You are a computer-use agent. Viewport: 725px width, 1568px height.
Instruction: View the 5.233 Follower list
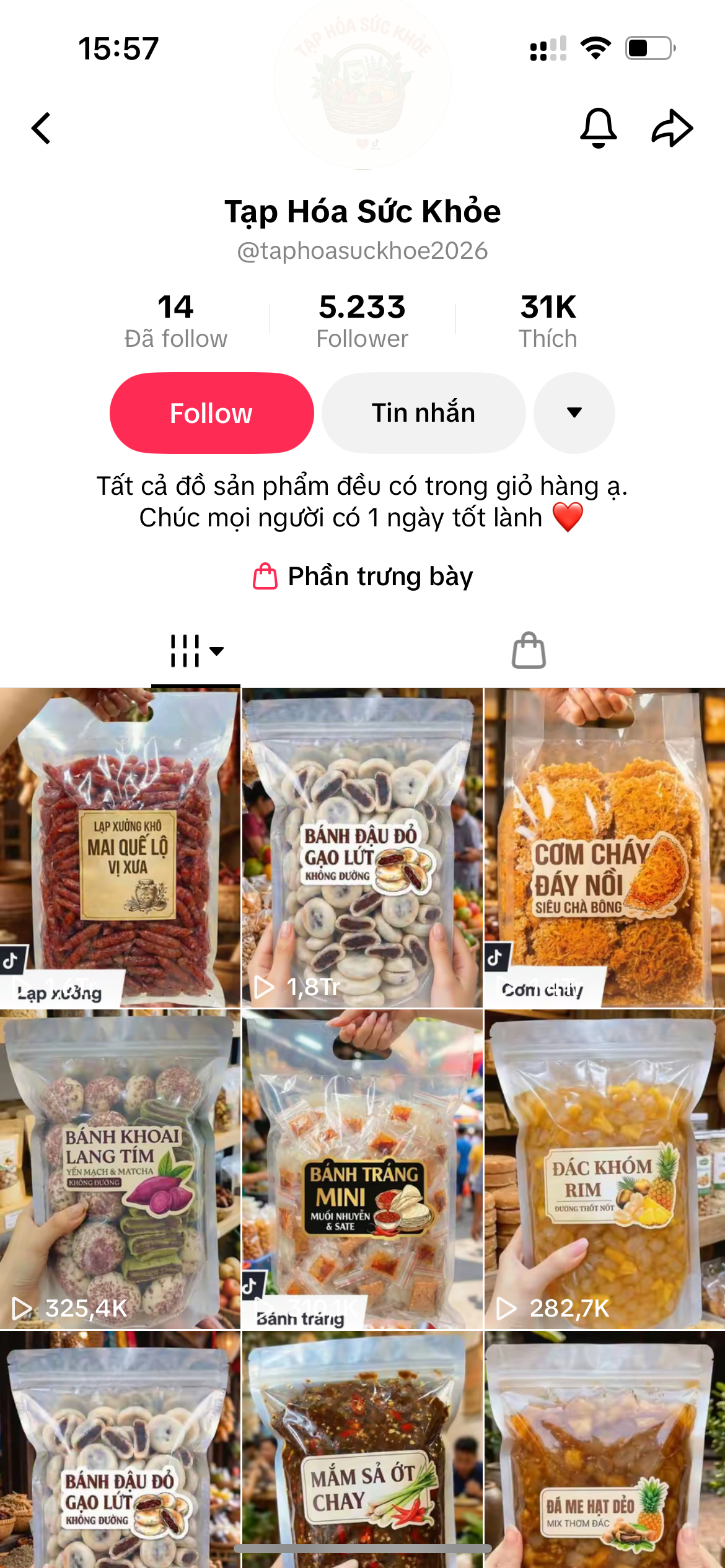coord(362,321)
